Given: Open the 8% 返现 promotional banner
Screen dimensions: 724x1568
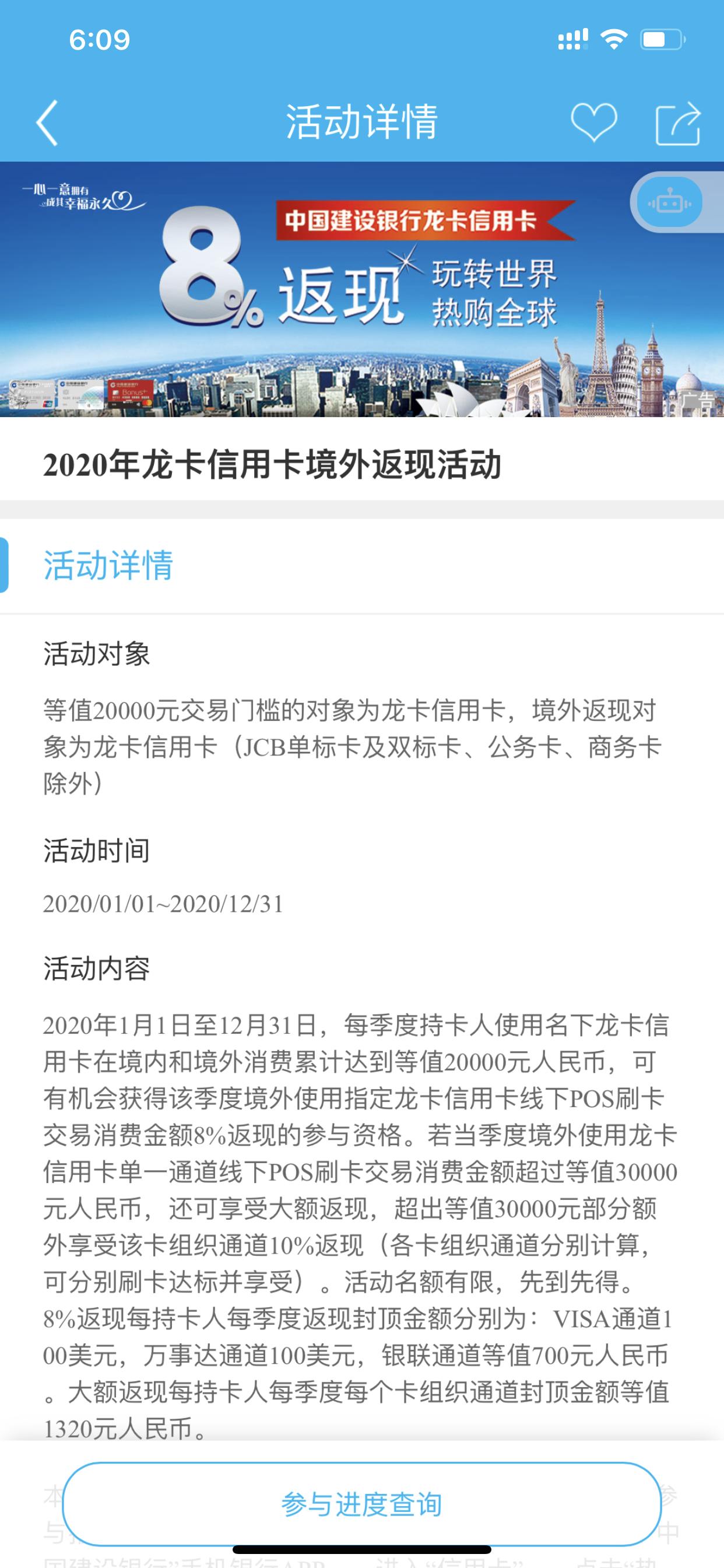Looking at the screenshot, I should 304,286.
